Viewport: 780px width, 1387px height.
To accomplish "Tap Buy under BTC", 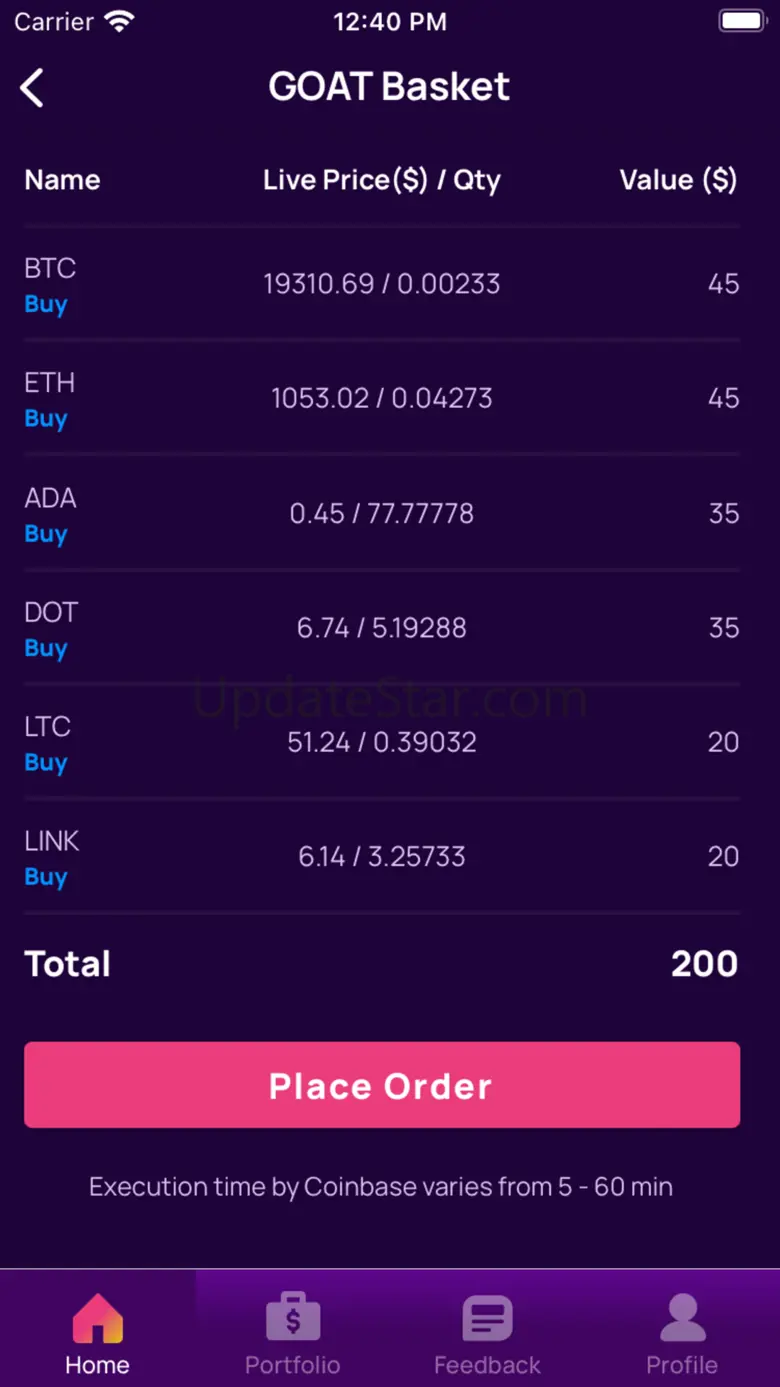I will pyautogui.click(x=46, y=304).
